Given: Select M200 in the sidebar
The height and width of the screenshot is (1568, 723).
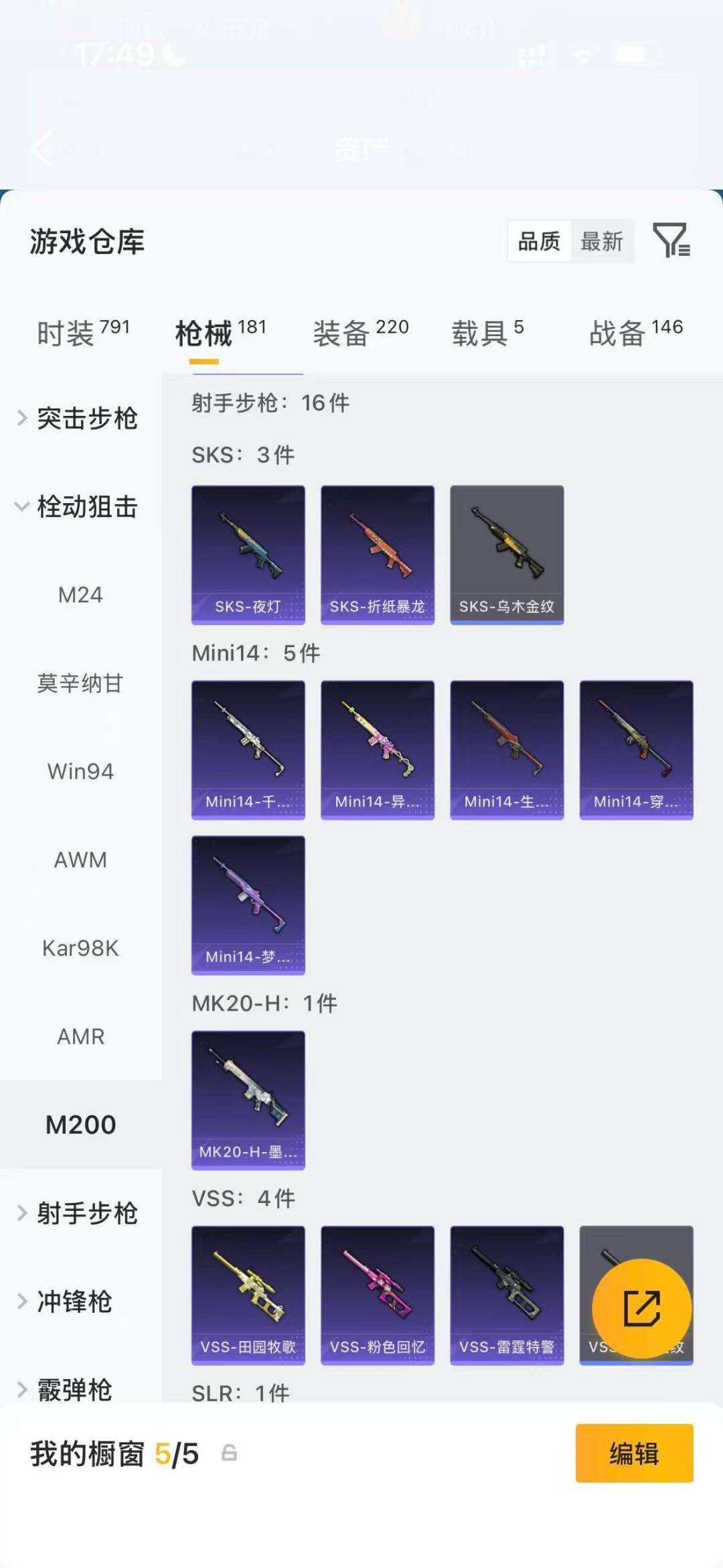Looking at the screenshot, I should (x=81, y=1125).
